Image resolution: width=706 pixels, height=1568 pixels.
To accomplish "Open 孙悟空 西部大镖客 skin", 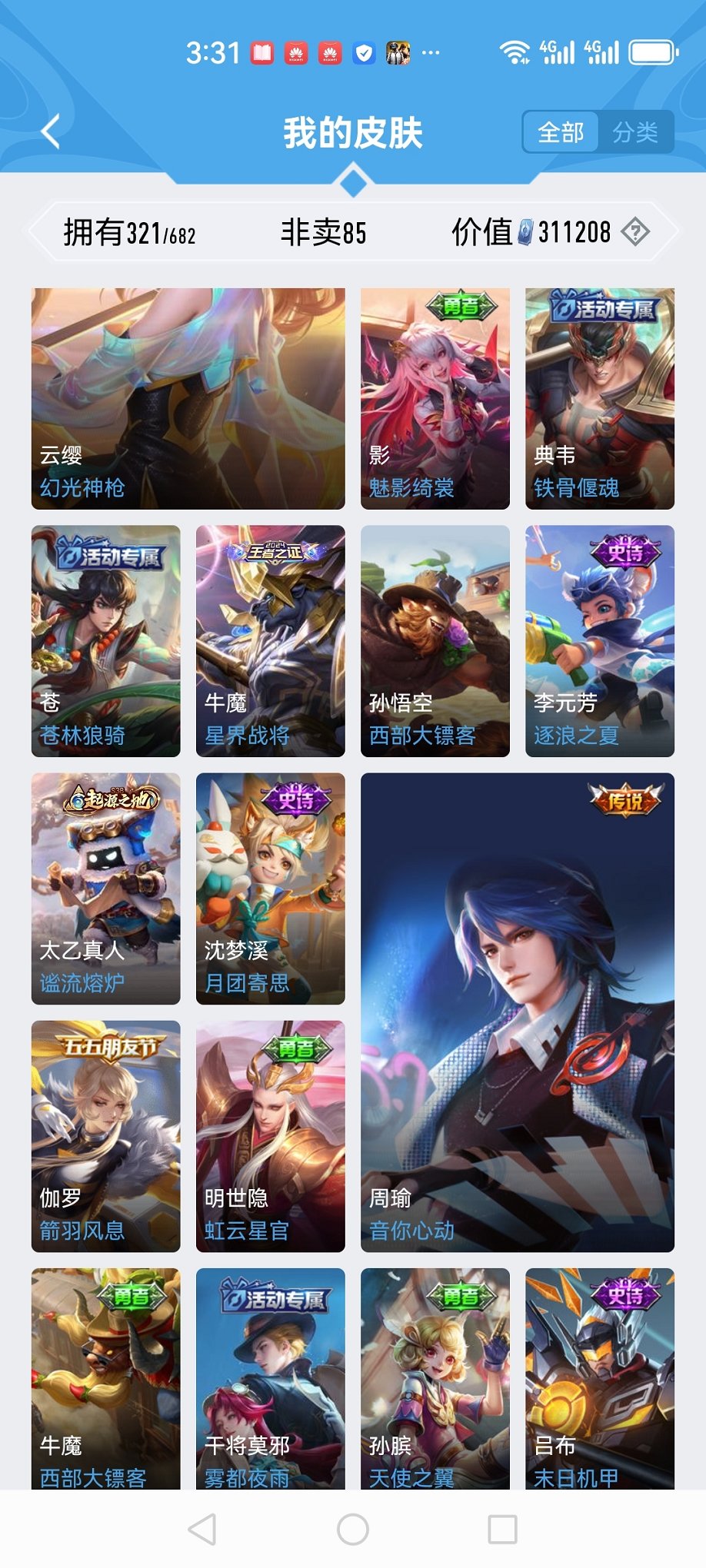I will tap(435, 640).
